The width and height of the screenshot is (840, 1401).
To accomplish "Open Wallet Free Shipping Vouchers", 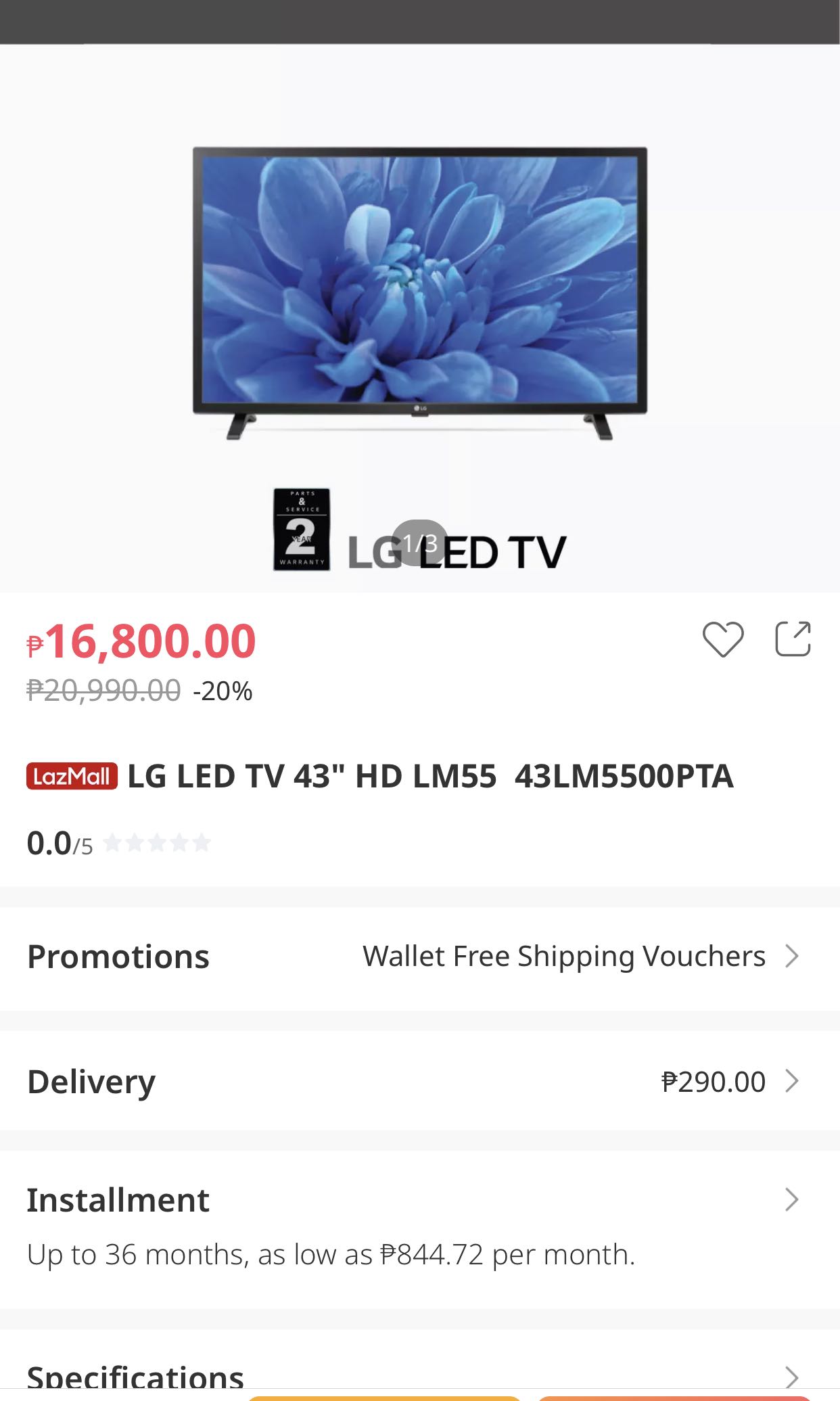I will pos(563,956).
